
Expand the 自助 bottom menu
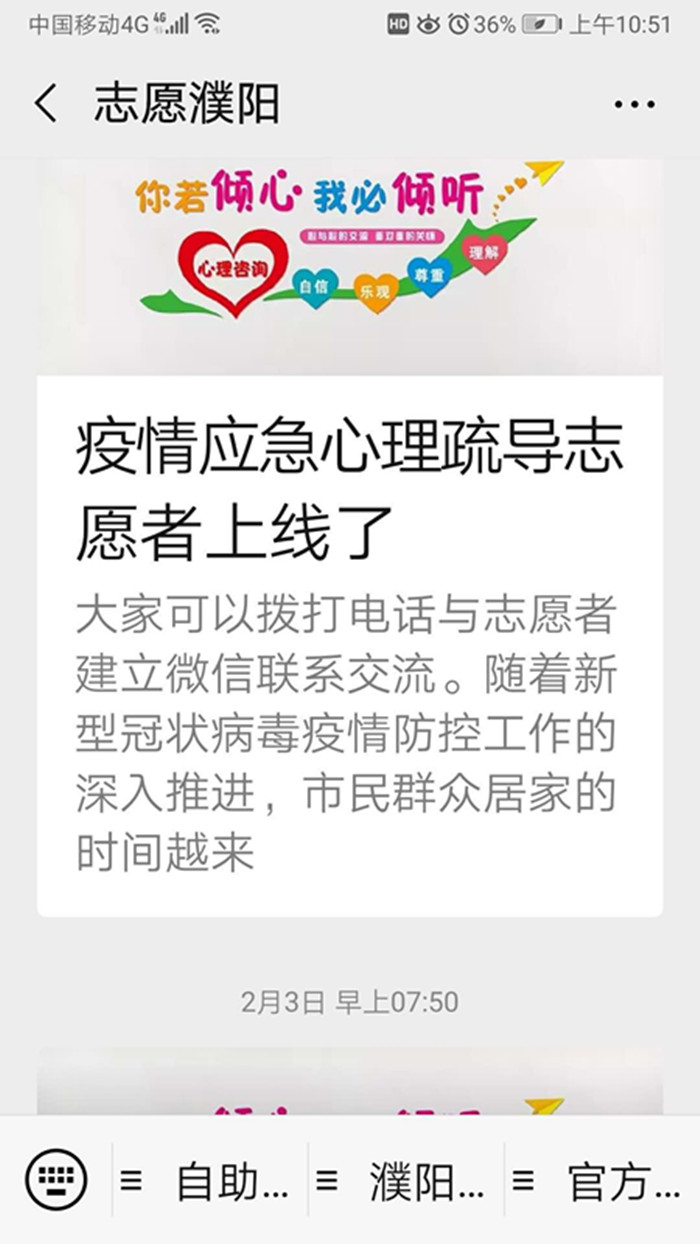point(210,1182)
